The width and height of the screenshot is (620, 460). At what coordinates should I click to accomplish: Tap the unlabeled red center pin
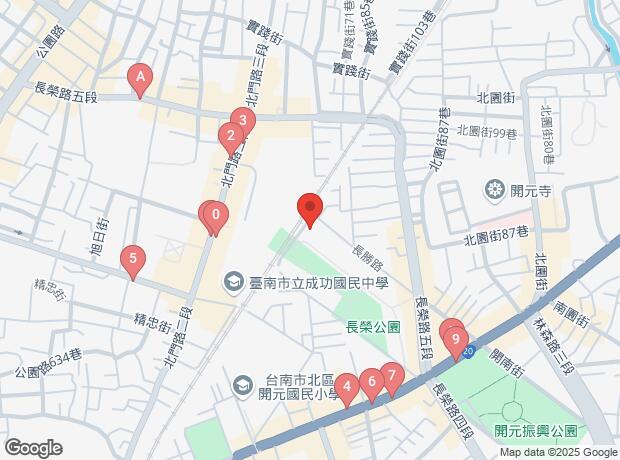click(x=310, y=209)
